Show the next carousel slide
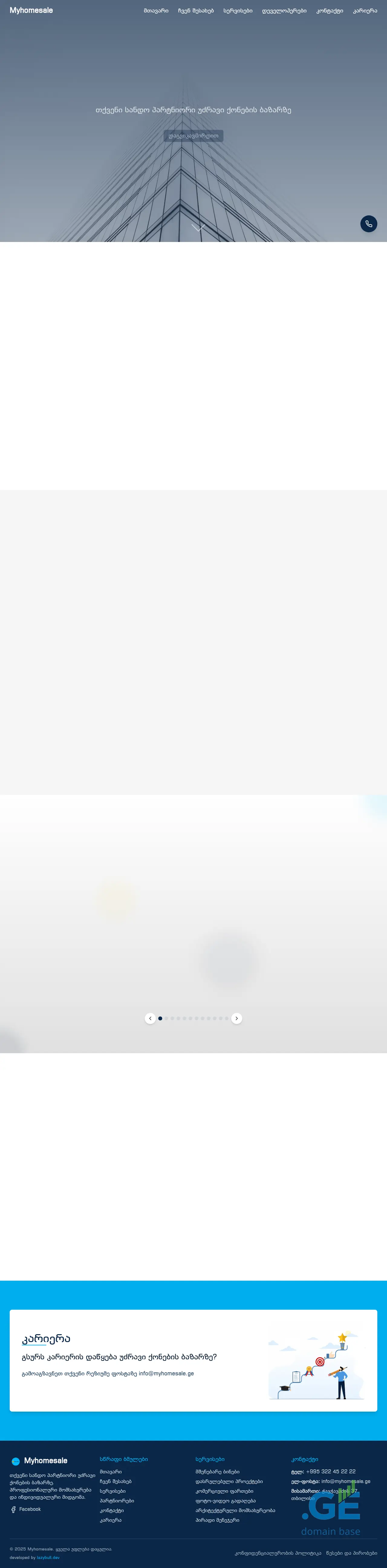 237,1018
